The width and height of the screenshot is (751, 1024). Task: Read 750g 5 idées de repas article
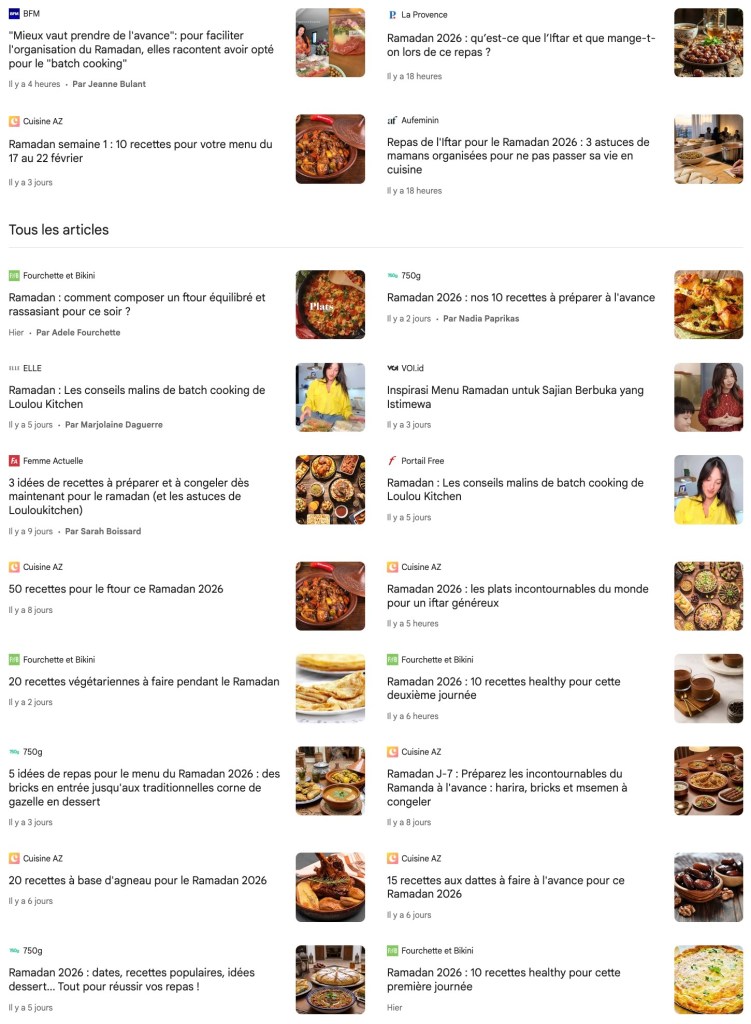[144, 788]
